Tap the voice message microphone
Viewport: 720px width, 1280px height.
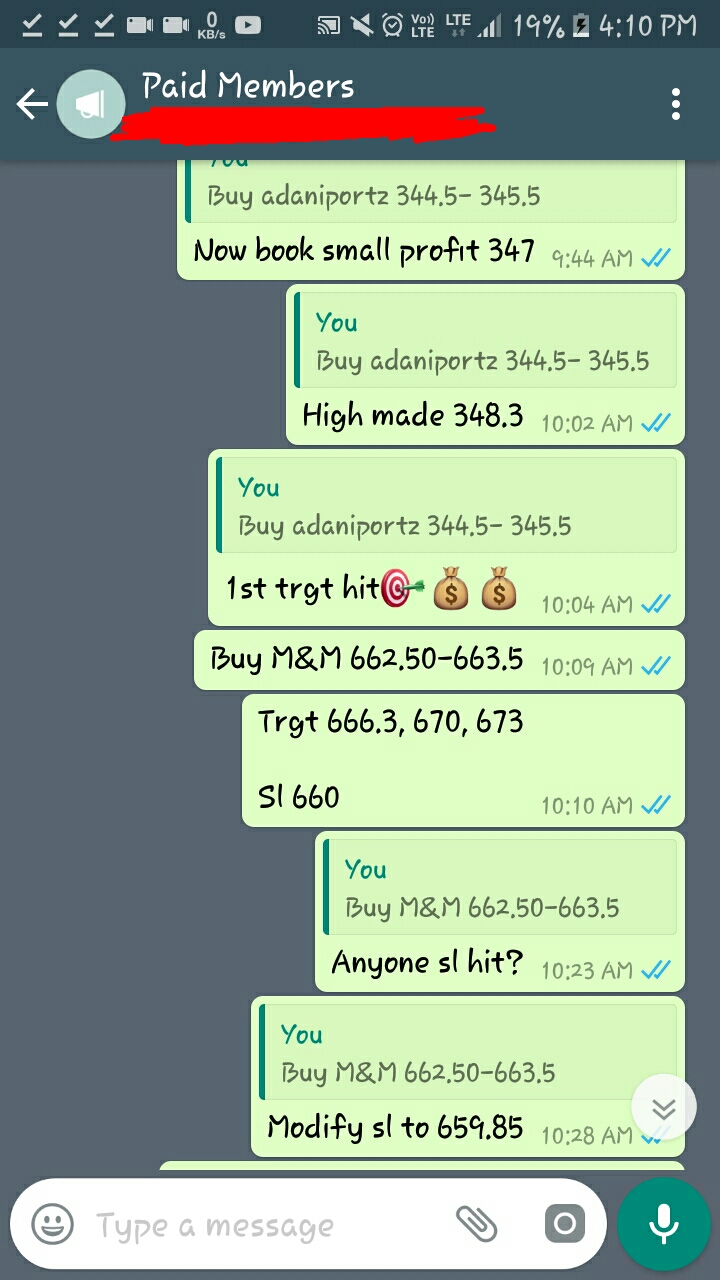pyautogui.click(x=663, y=1223)
